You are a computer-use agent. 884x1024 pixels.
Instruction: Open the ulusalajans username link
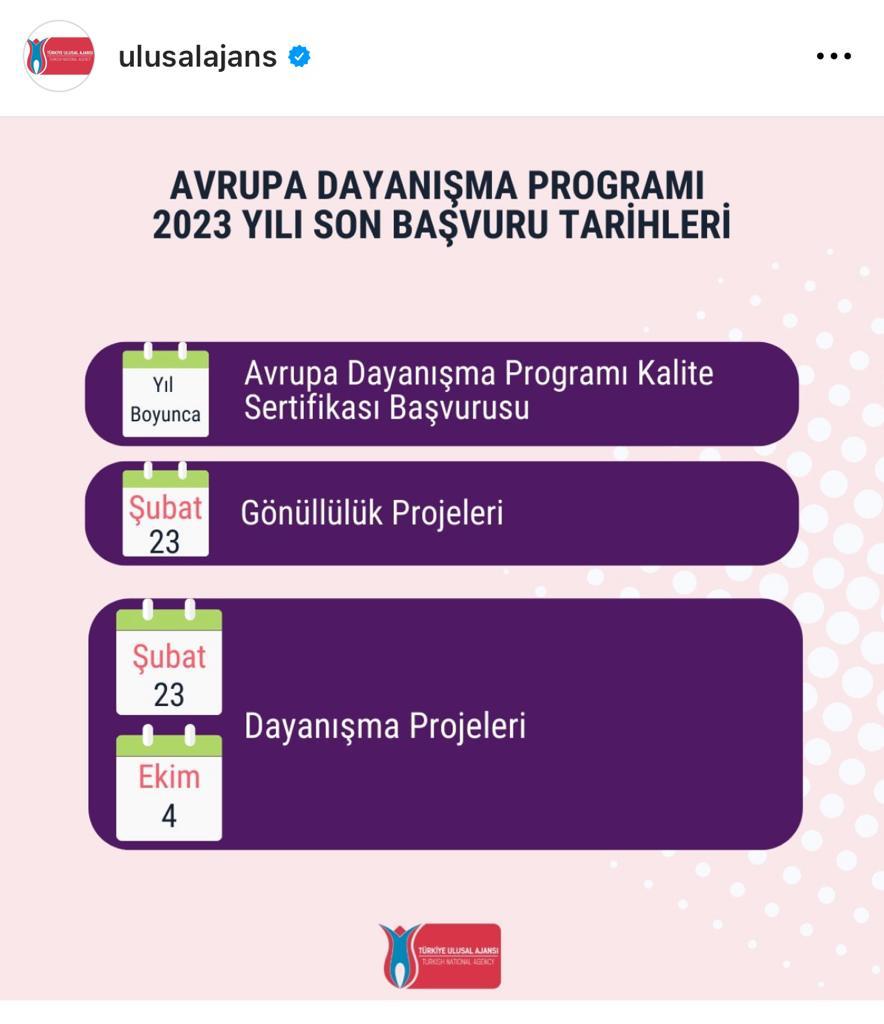pos(197,56)
